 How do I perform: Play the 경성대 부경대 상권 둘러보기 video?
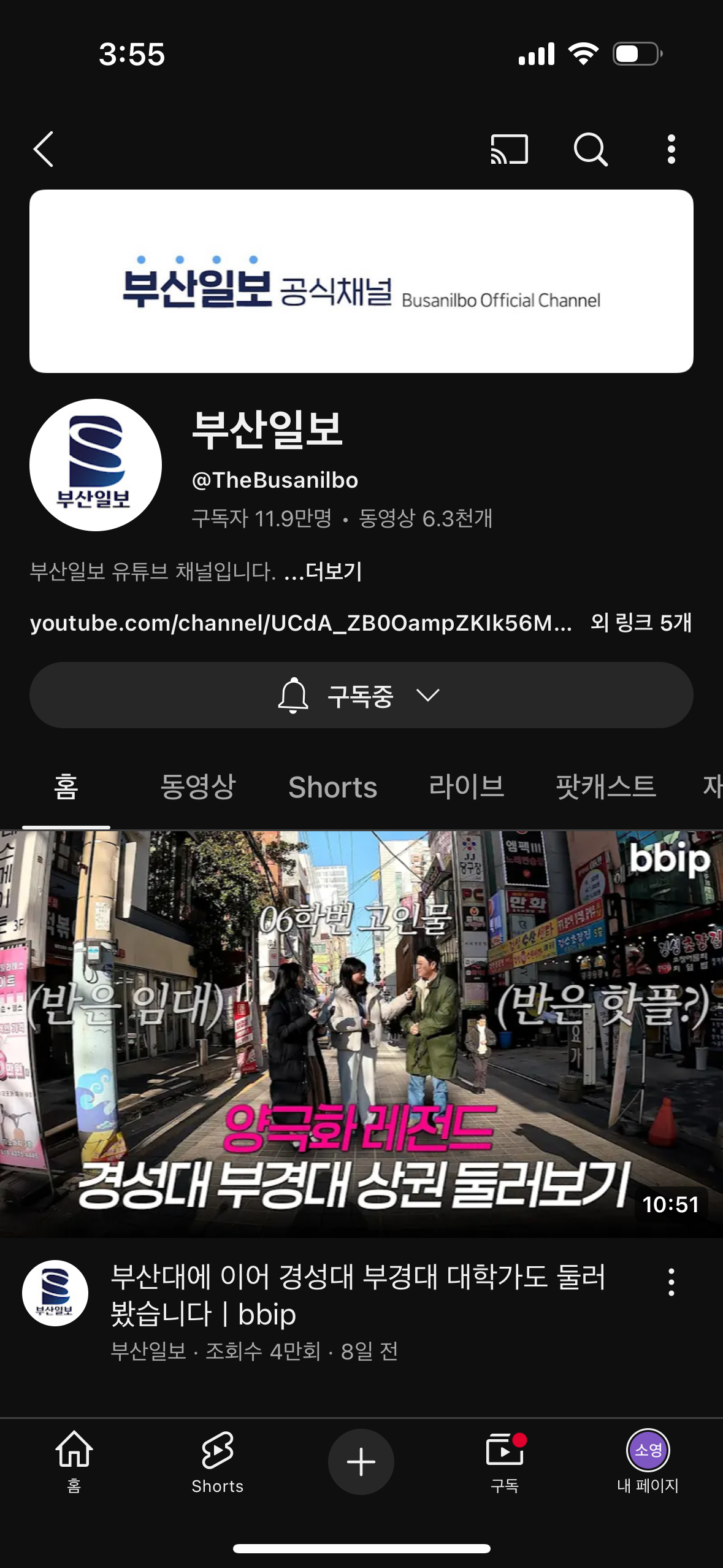coord(361,1033)
